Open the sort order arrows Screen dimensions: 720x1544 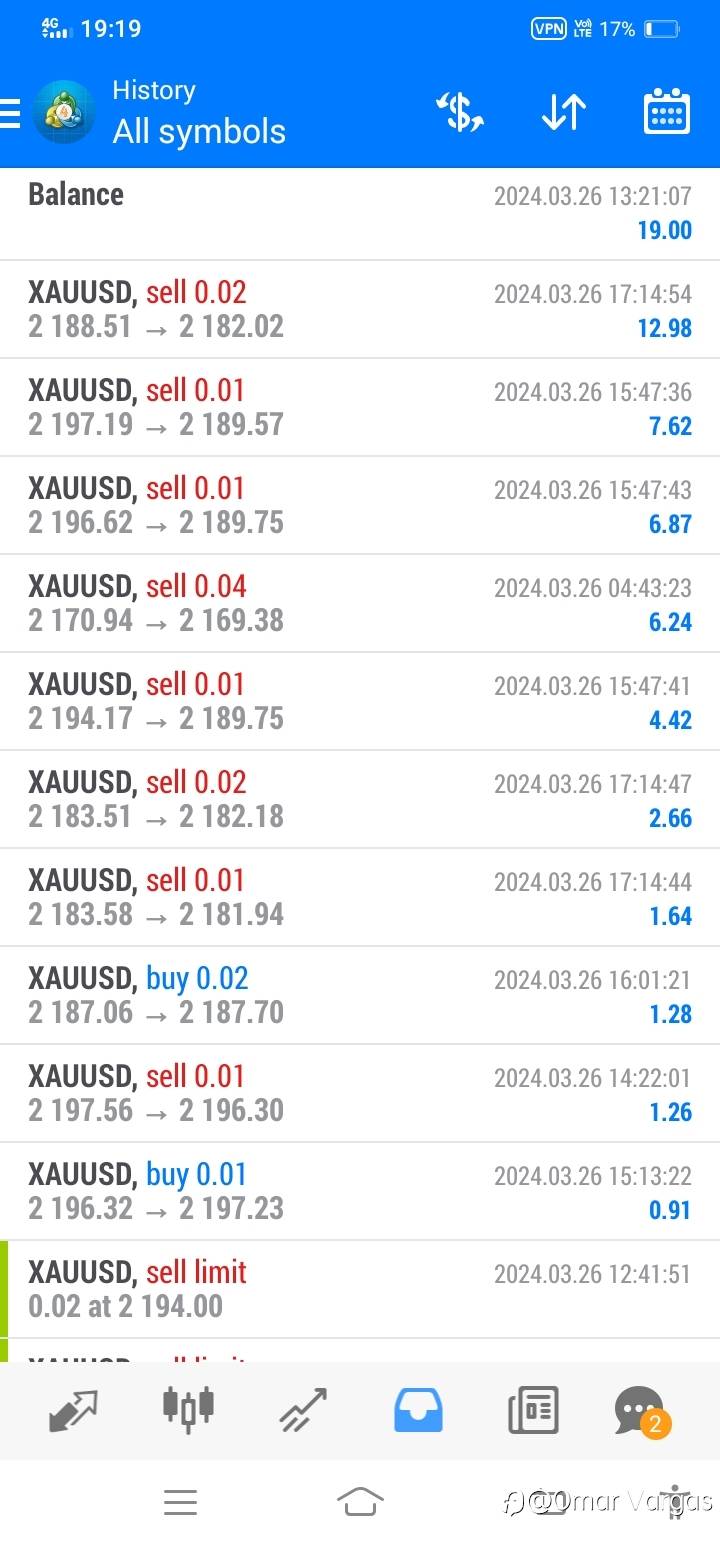tap(563, 112)
